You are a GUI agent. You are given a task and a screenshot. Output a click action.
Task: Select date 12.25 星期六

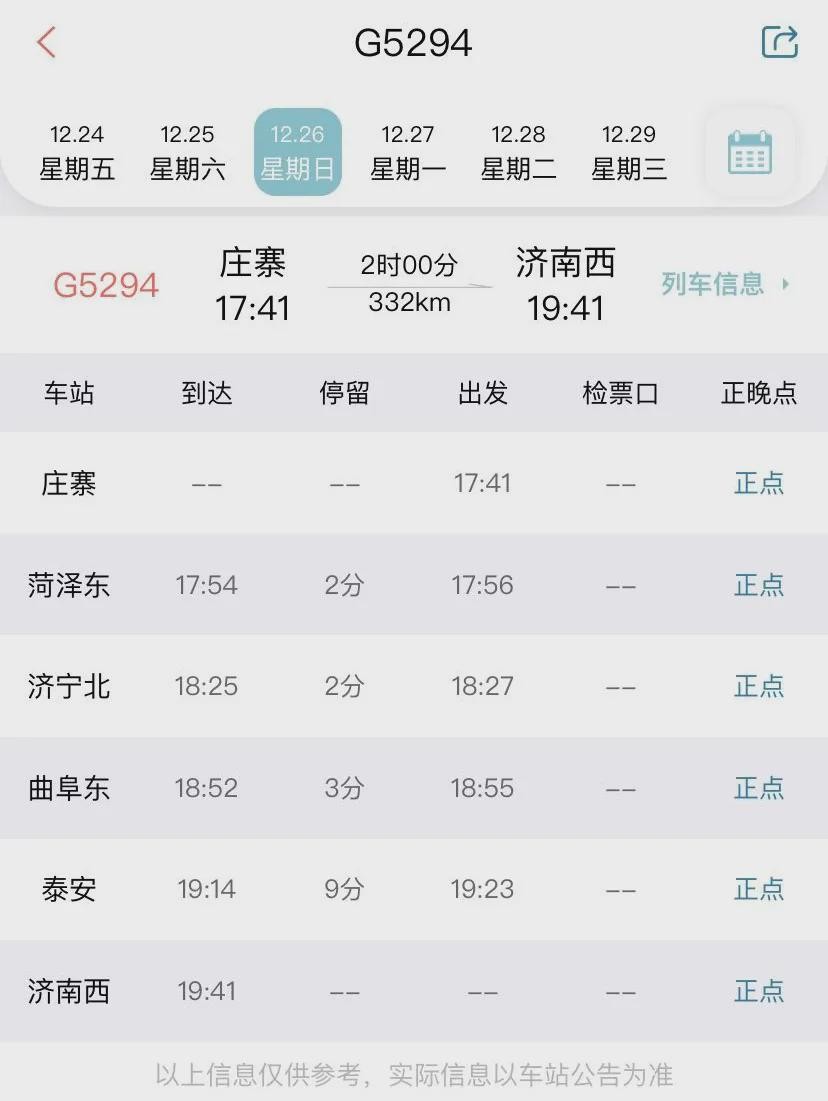(187, 152)
